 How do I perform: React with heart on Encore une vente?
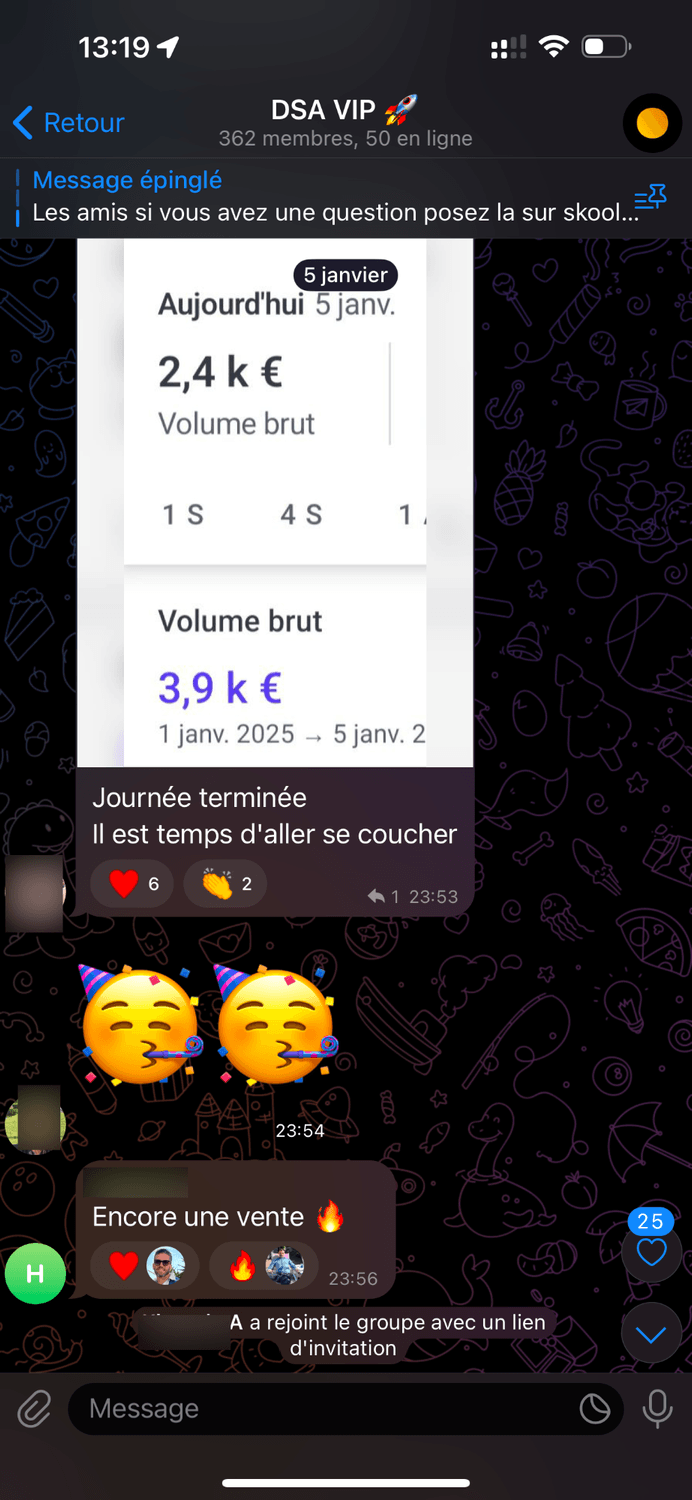click(x=144, y=1266)
